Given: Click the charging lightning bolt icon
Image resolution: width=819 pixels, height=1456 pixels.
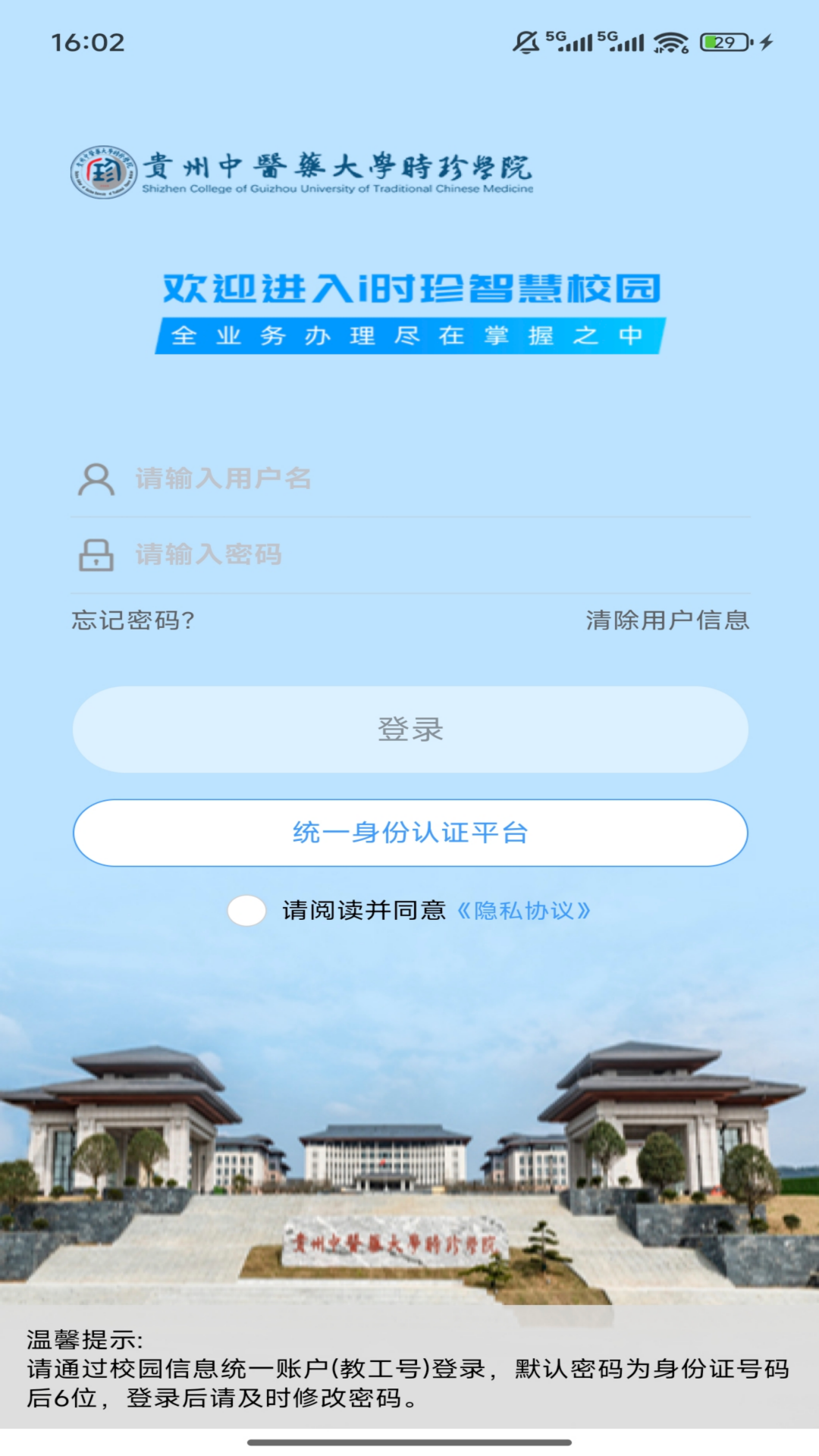Looking at the screenshot, I should 762,43.
